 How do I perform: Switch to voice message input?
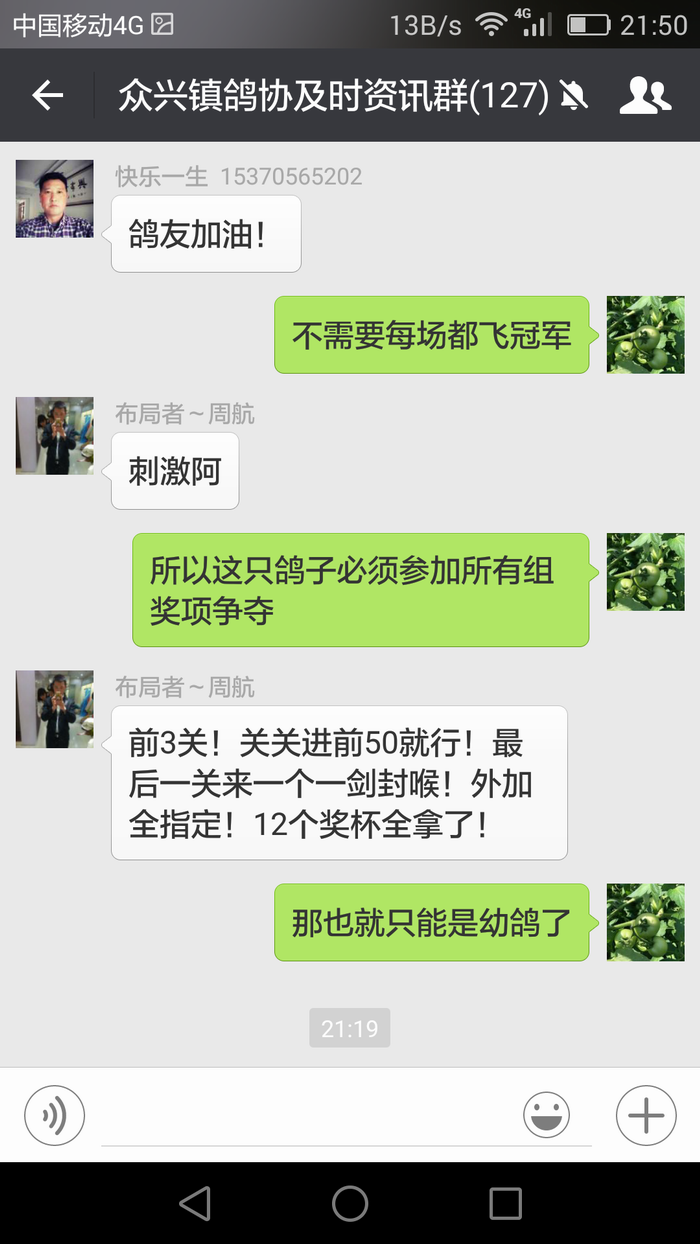click(x=55, y=1114)
